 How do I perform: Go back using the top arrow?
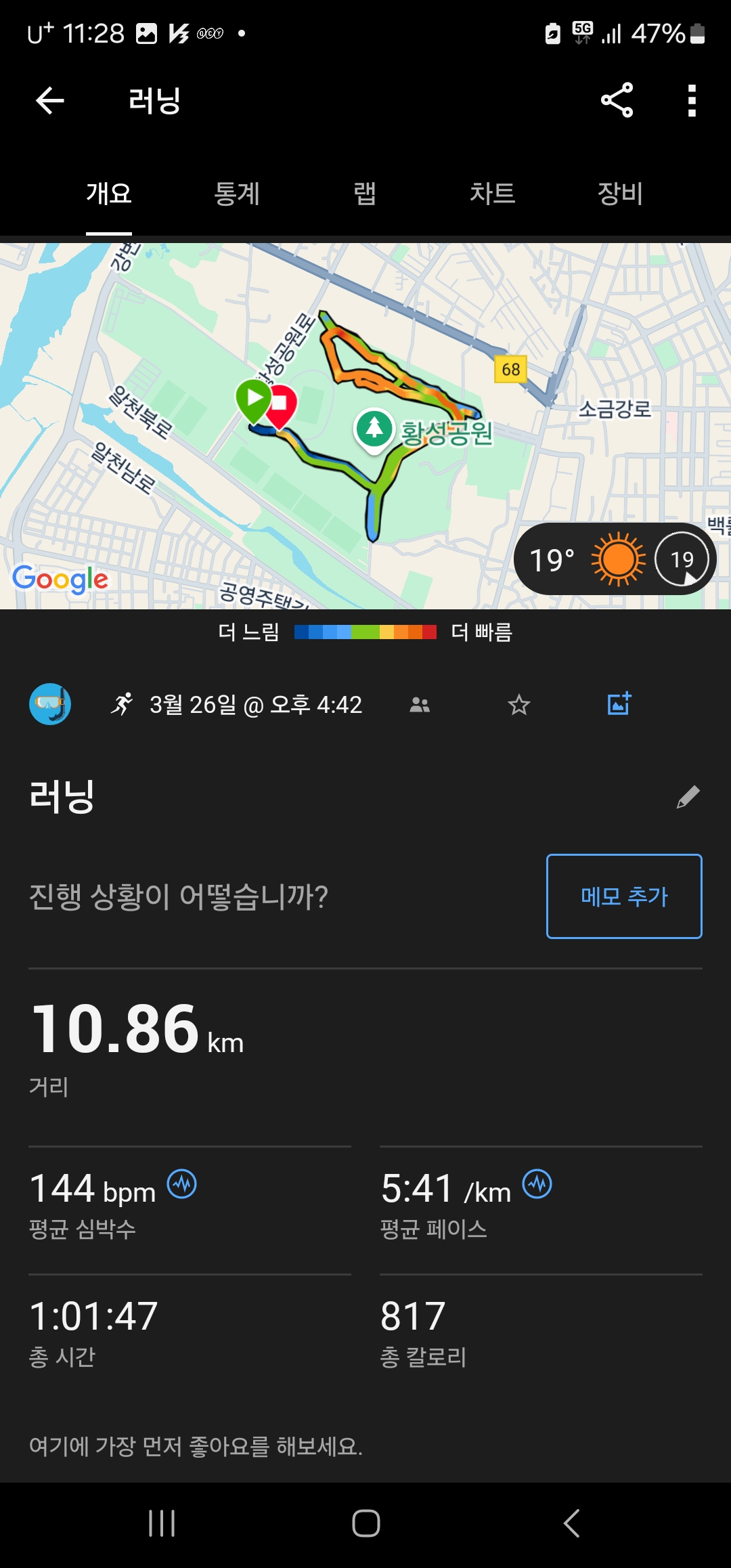[49, 101]
